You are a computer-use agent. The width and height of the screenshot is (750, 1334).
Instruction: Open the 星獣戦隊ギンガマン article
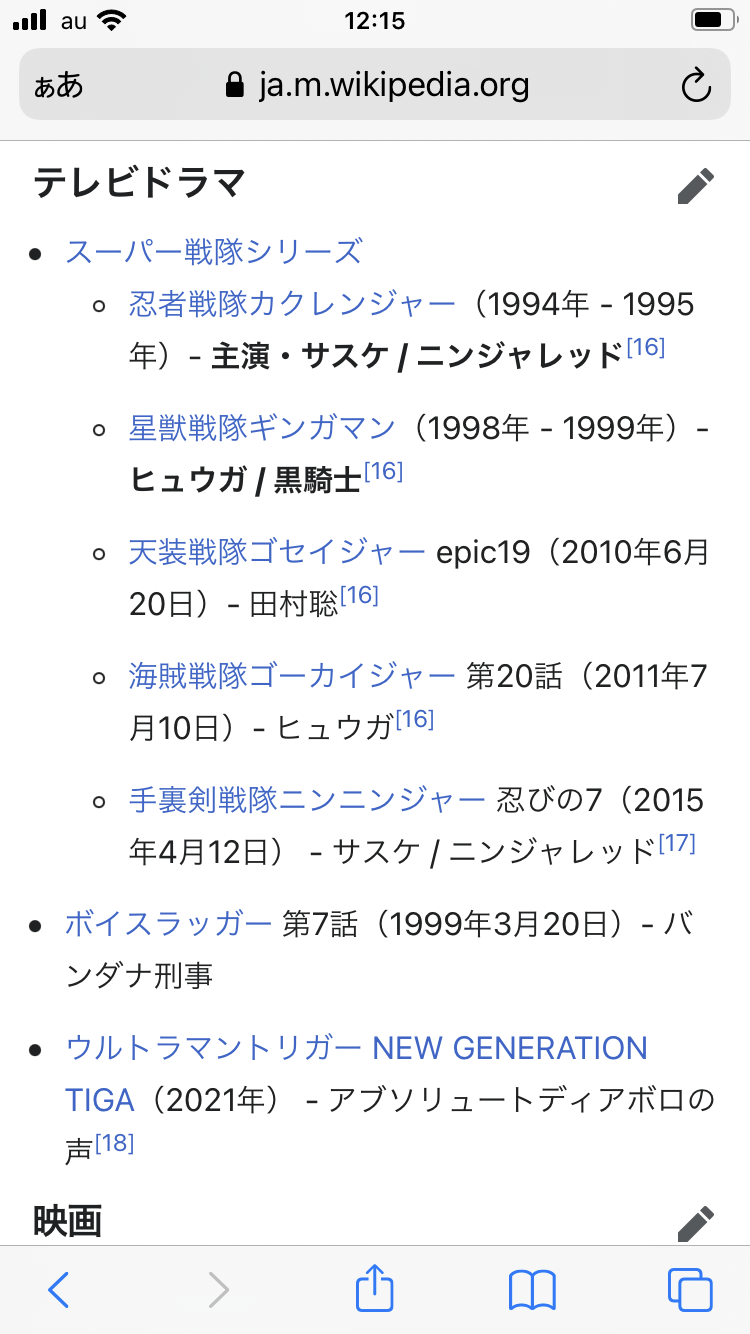pyautogui.click(x=262, y=428)
